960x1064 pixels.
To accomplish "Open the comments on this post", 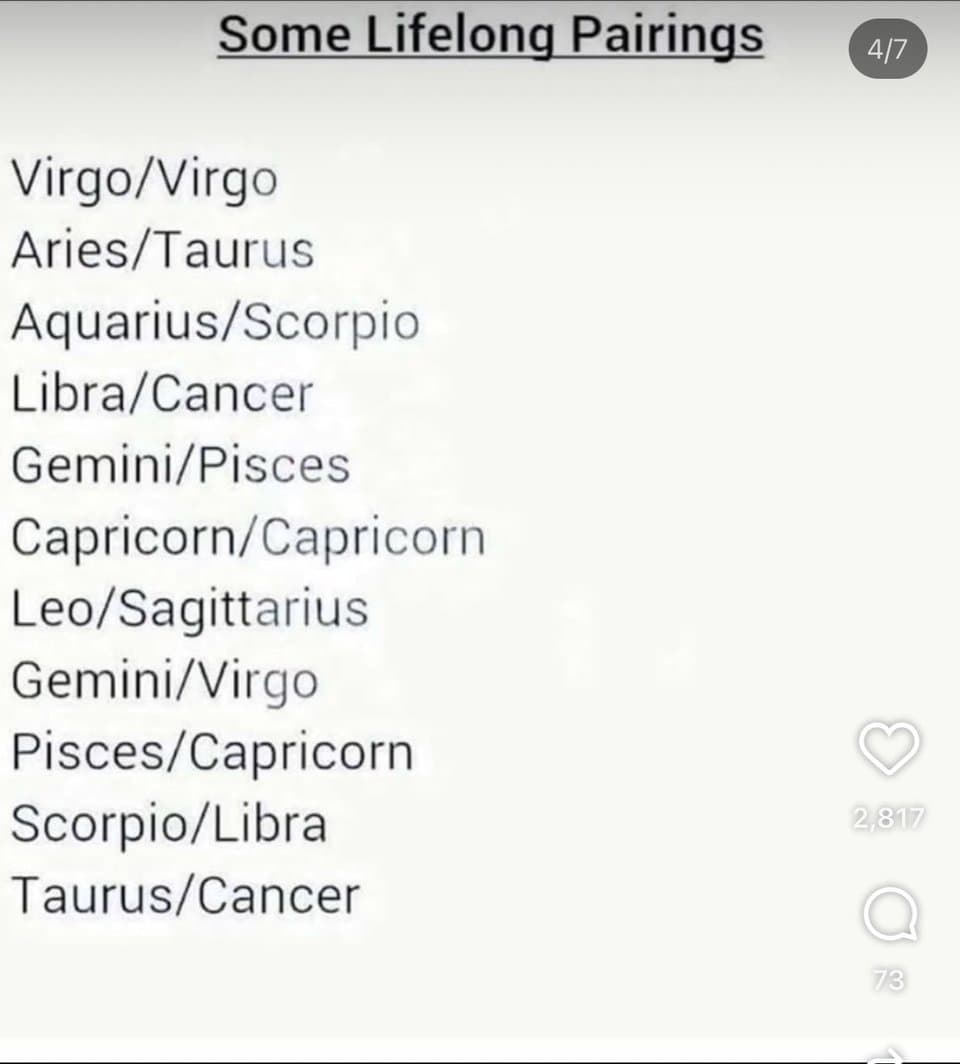I will (x=889, y=916).
